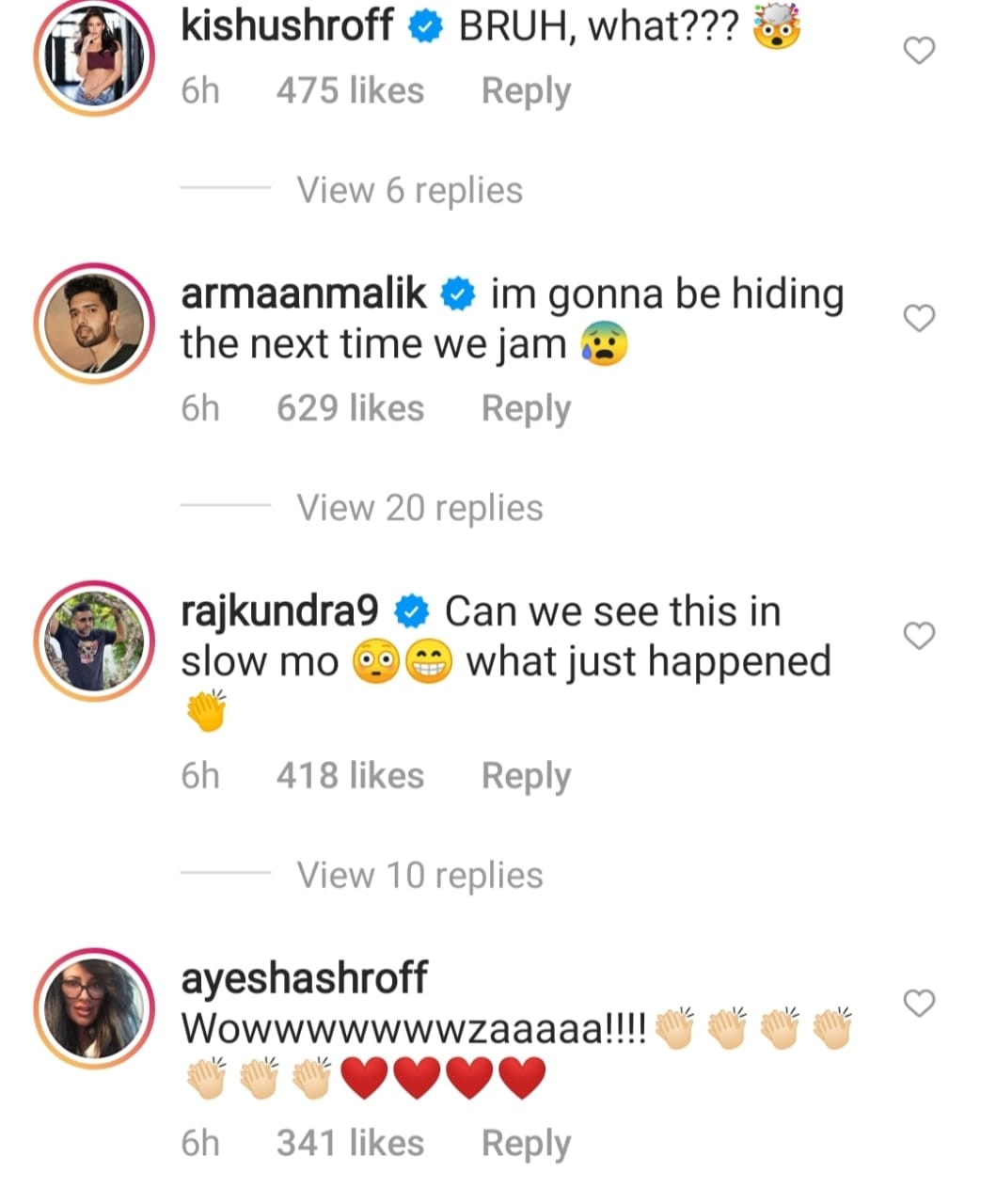Reply to ayeshashroff's comment
Screen dimensions: 996x1204
point(526,1144)
